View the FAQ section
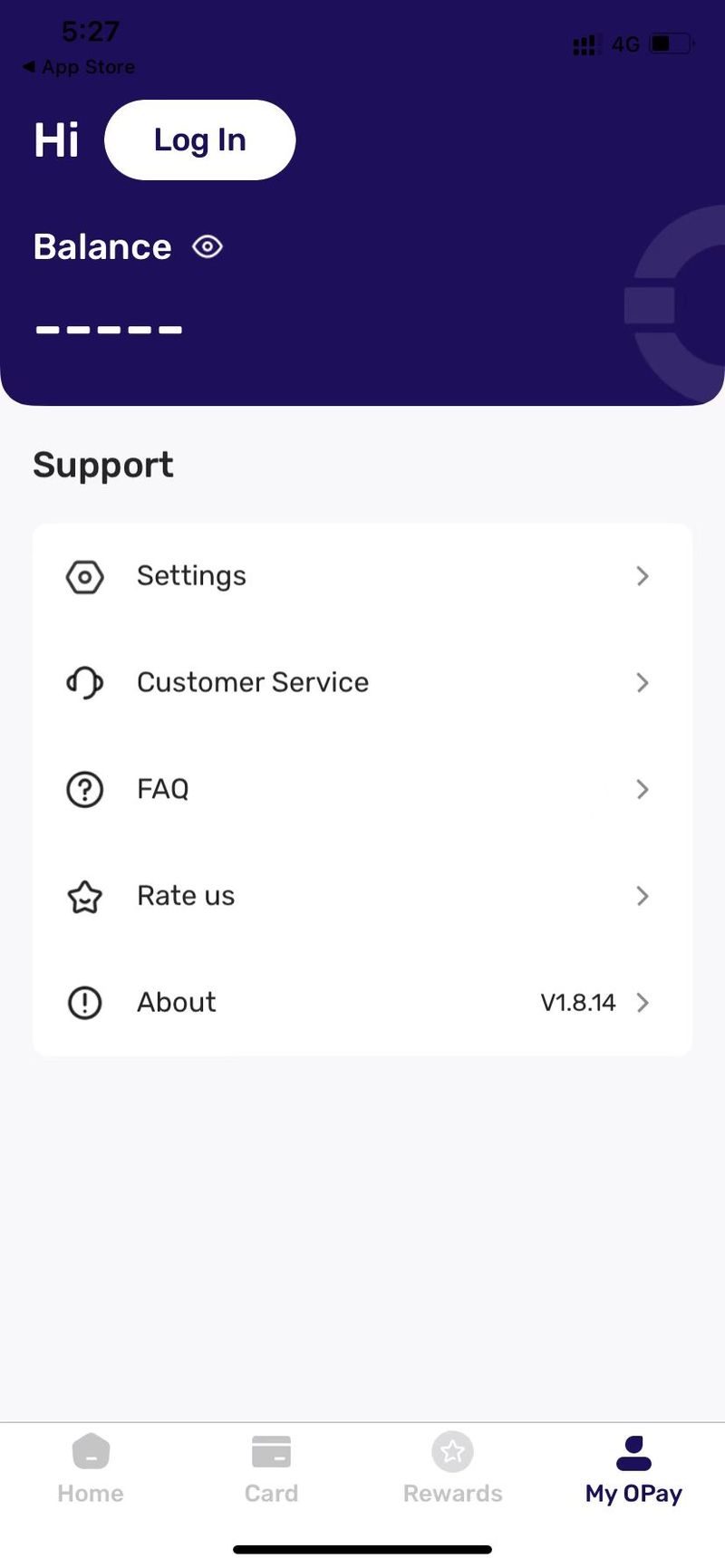The width and height of the screenshot is (725, 1568). (362, 789)
